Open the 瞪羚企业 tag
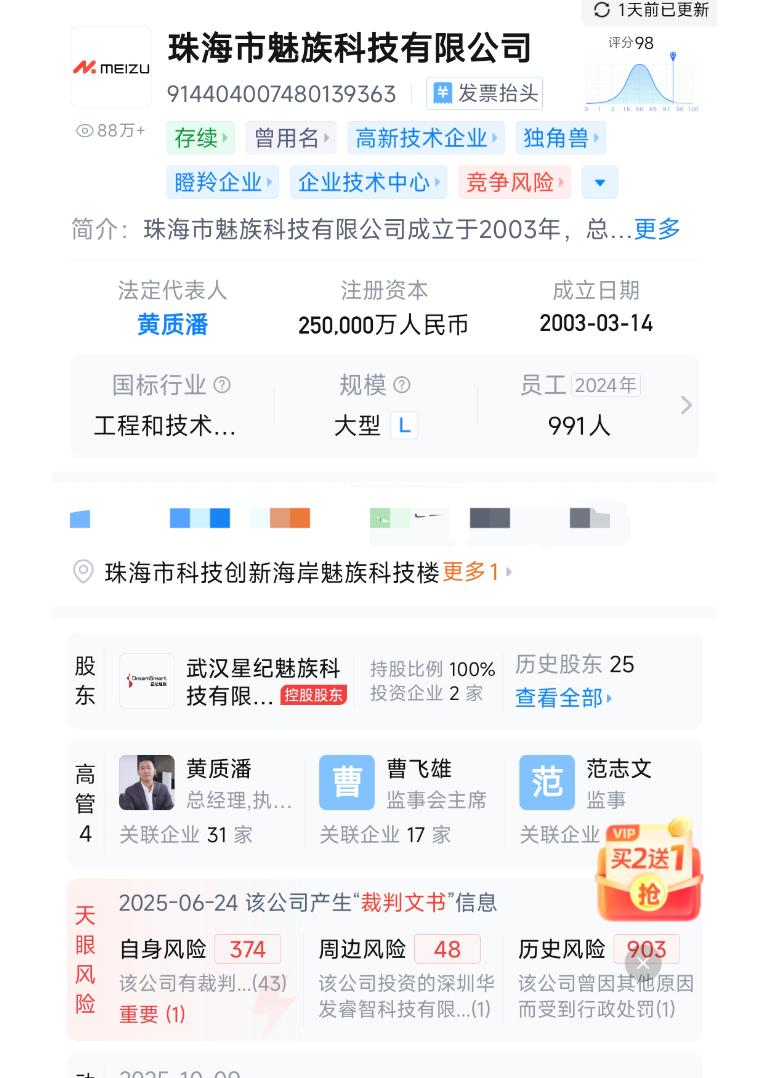This screenshot has width=758, height=1078. click(x=223, y=182)
